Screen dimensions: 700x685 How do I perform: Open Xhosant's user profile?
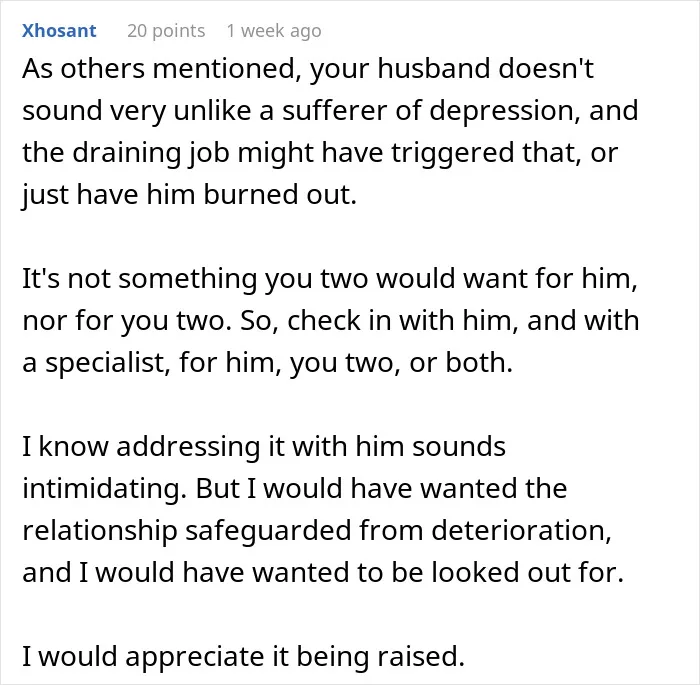(59, 31)
